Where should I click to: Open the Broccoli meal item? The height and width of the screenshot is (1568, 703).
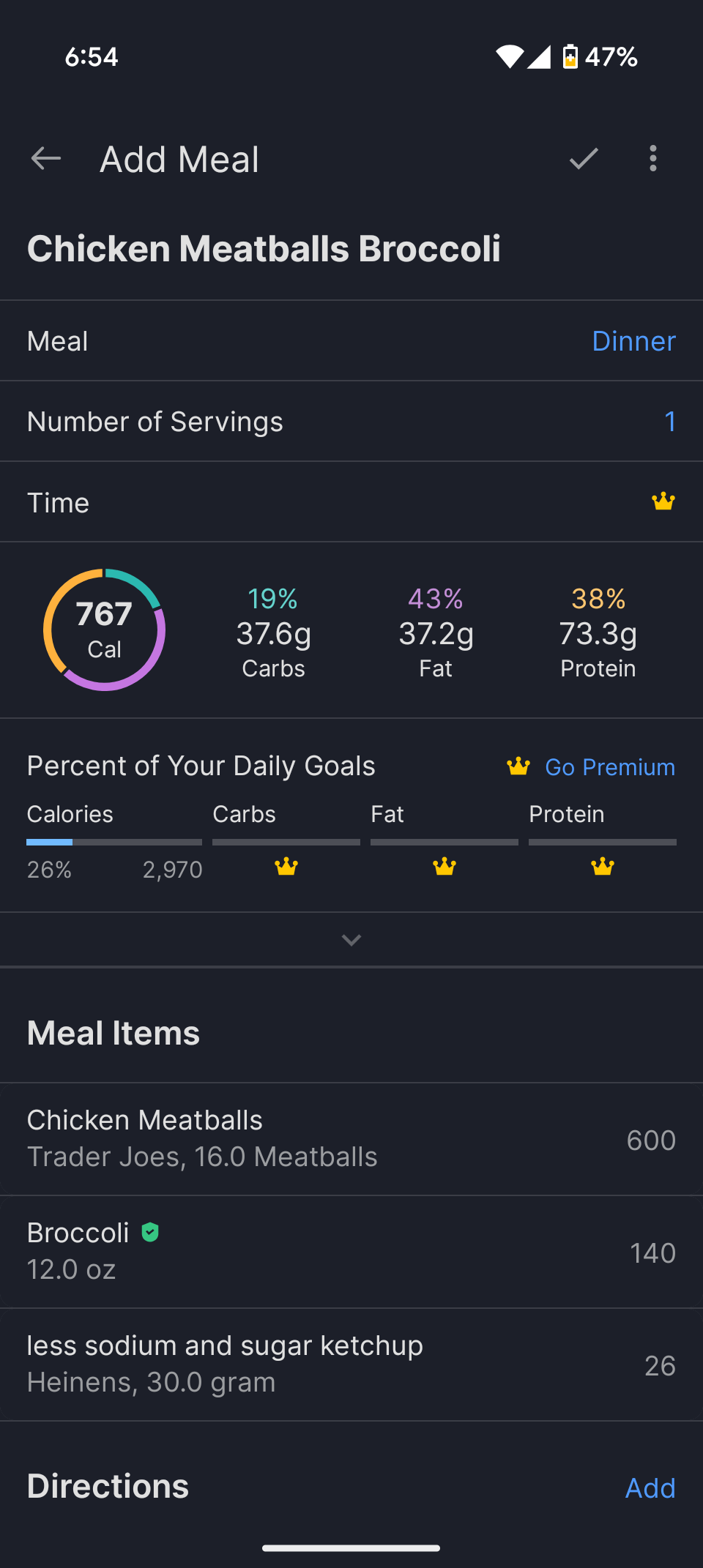click(351, 1252)
